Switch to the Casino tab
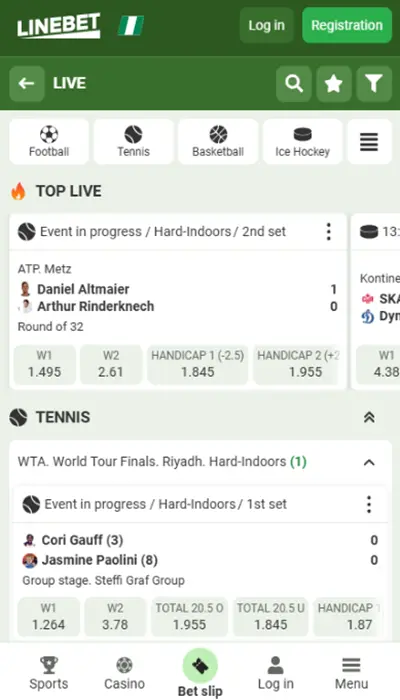 [125, 673]
